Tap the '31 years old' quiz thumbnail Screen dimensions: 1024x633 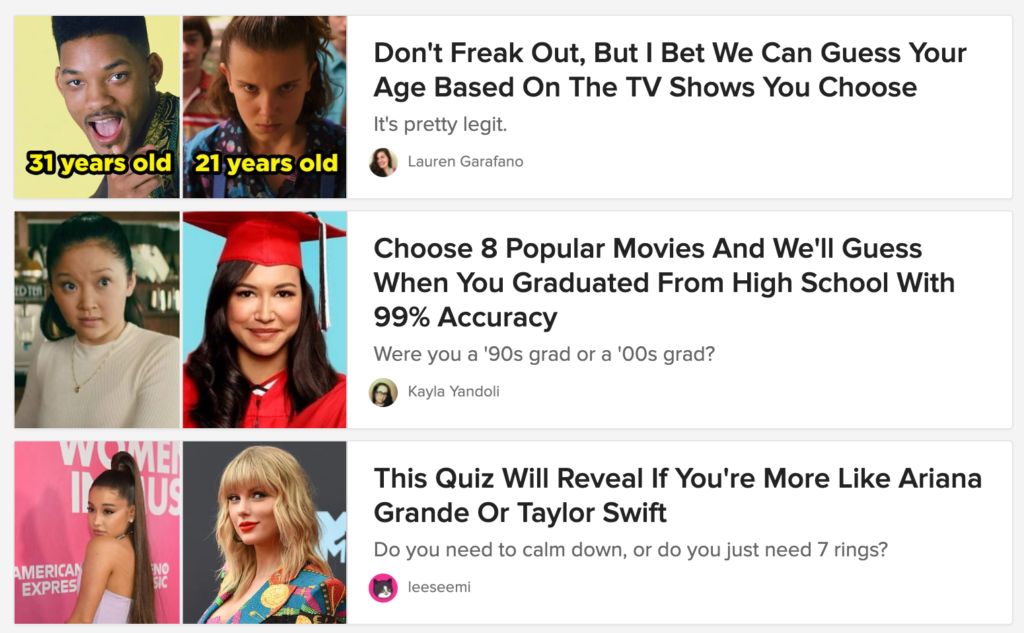[97, 106]
